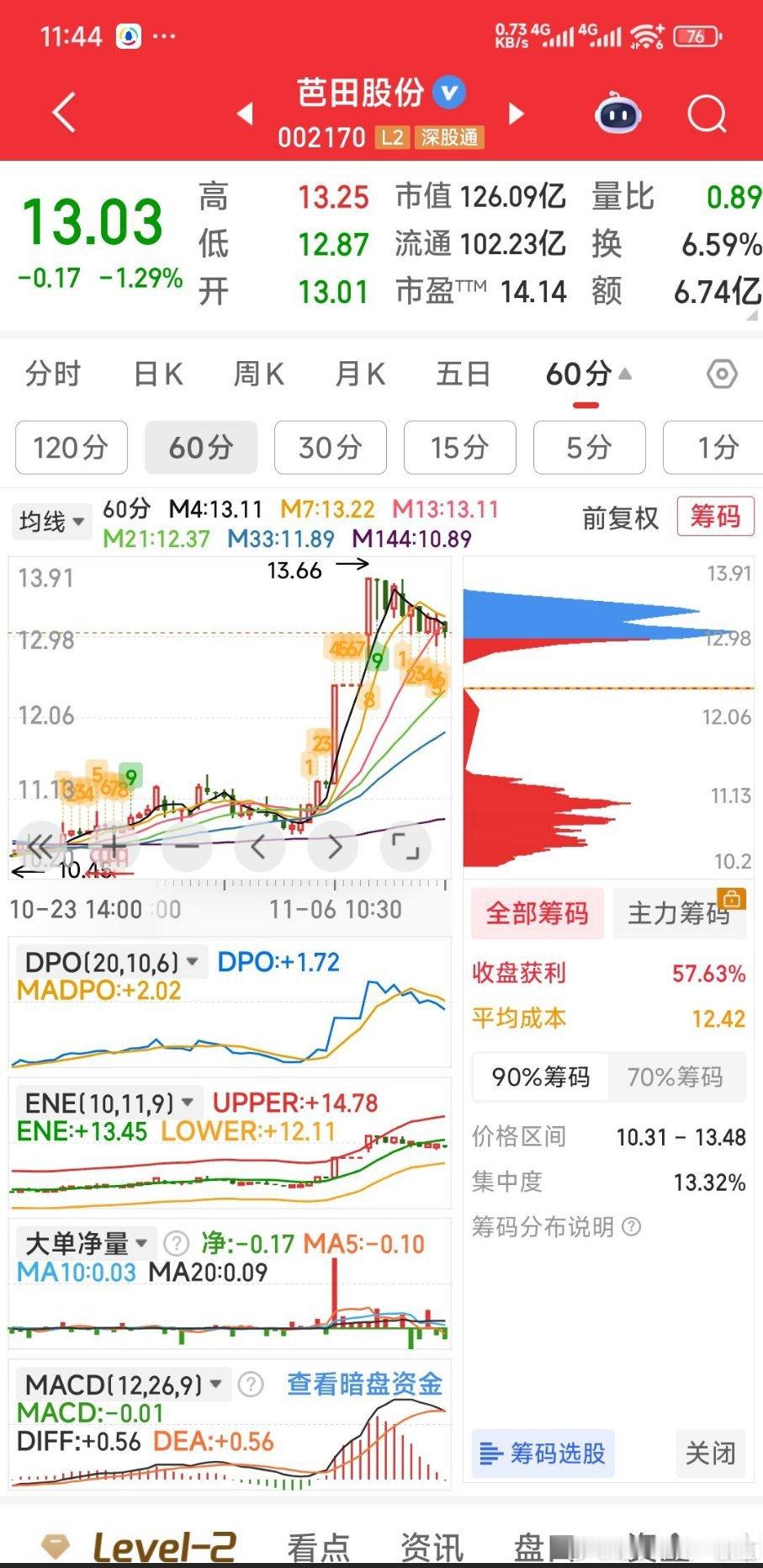This screenshot has width=763, height=1568.
Task: Open the 筹码选股 button
Action: 543,1453
